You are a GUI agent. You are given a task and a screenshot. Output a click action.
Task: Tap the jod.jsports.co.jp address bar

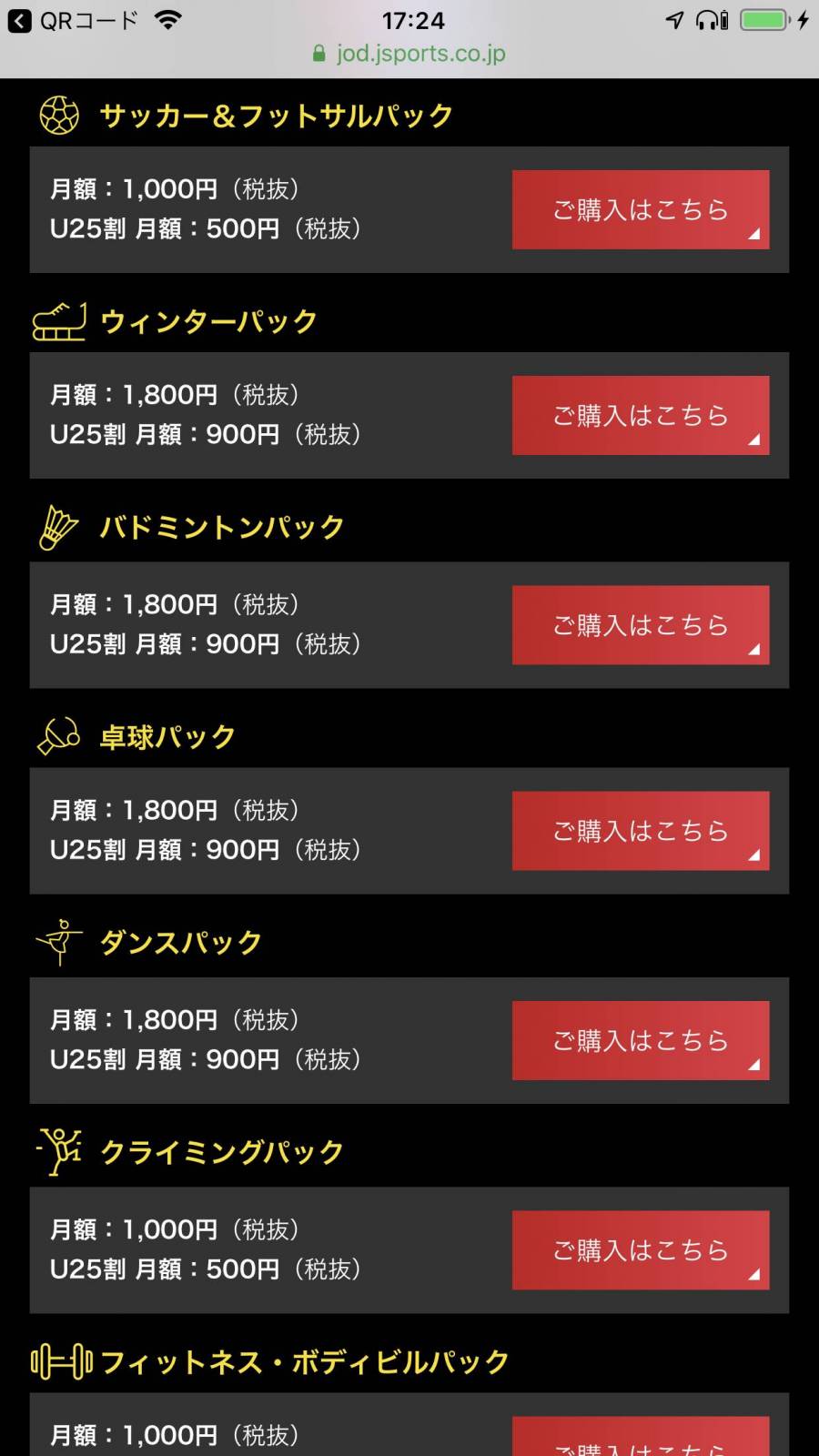click(409, 54)
